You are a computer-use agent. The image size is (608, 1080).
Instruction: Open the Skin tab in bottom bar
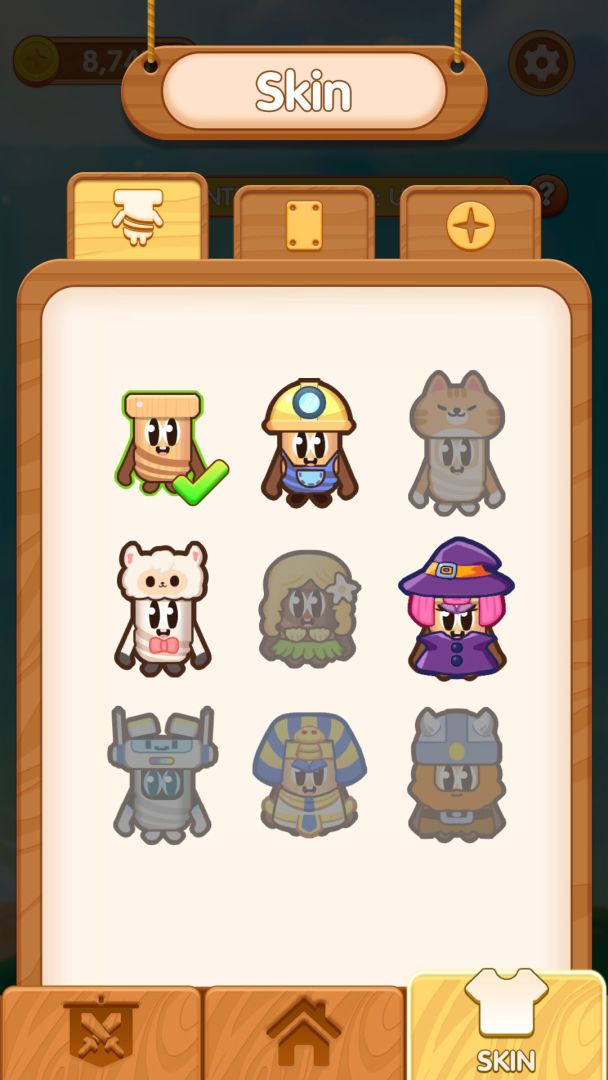(x=507, y=1025)
